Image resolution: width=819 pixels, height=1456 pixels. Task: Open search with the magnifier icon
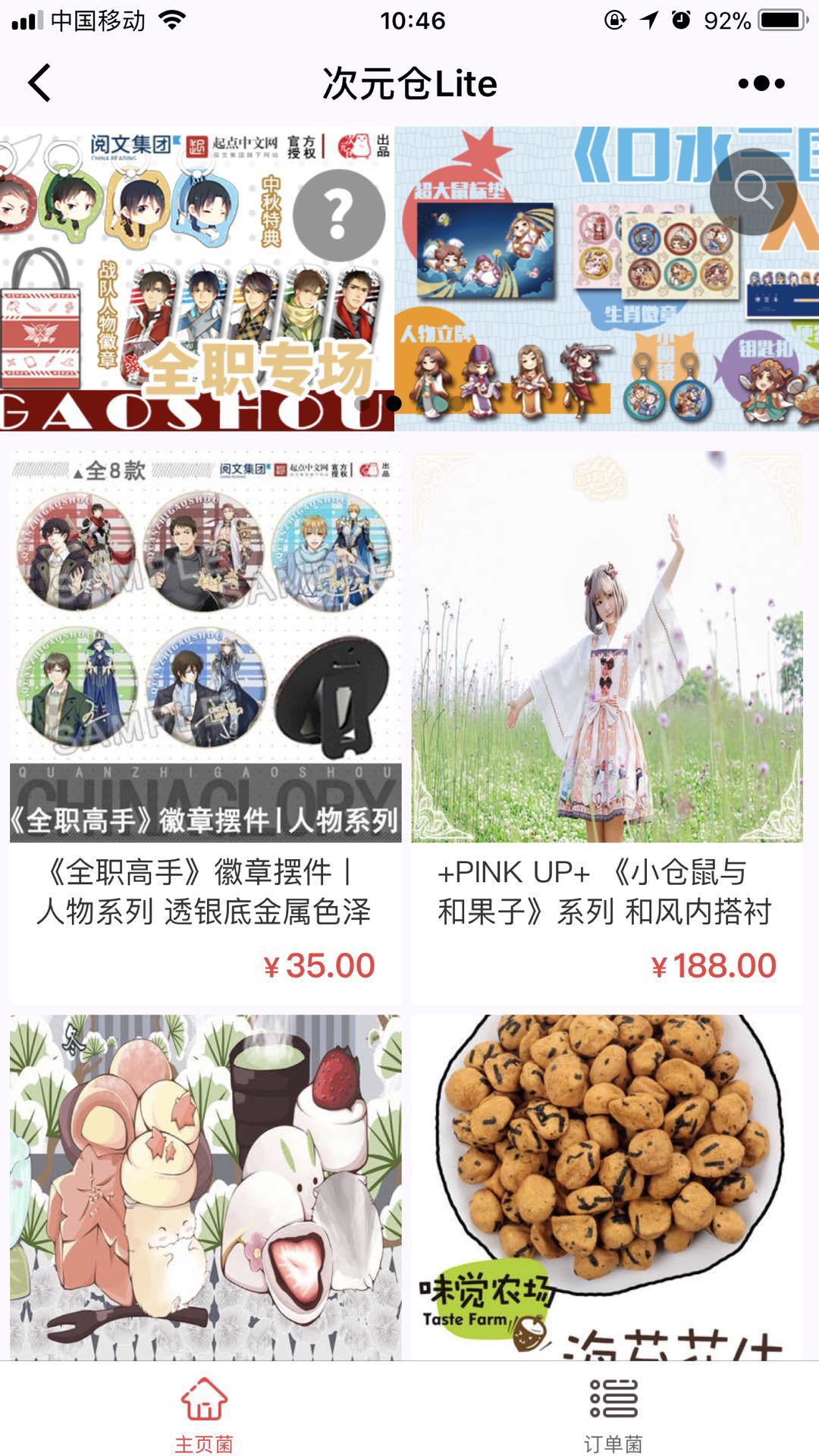pyautogui.click(x=752, y=190)
